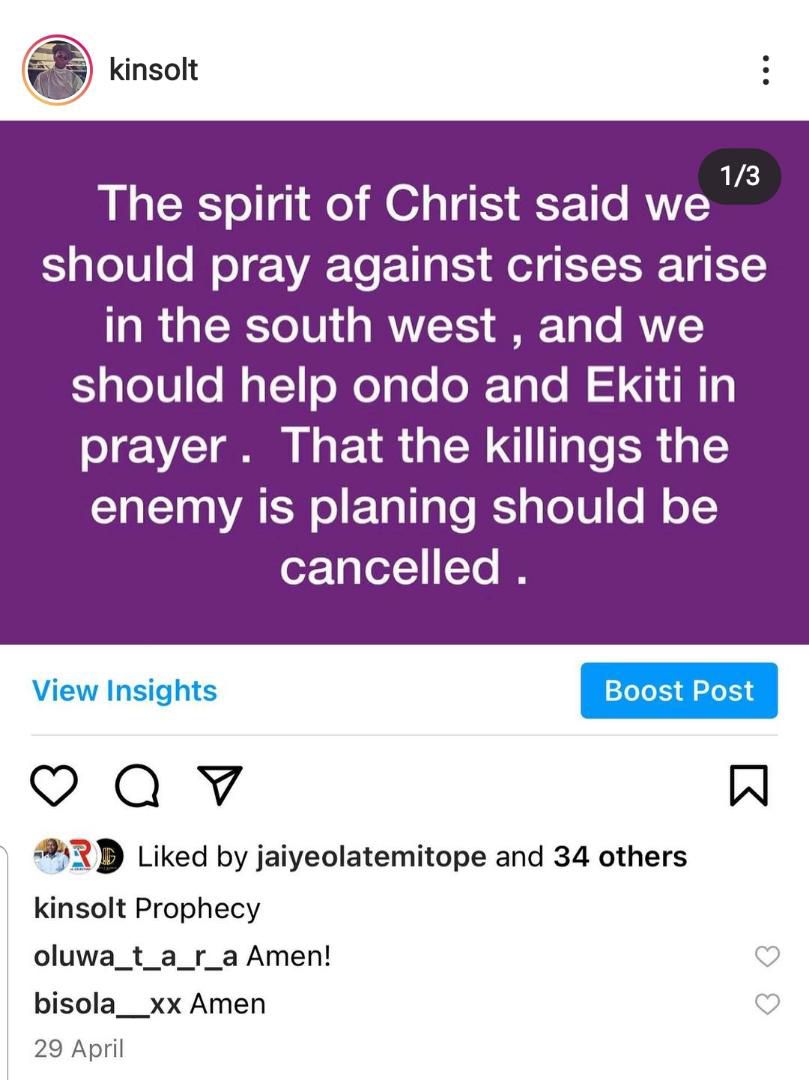The width and height of the screenshot is (809, 1080).
Task: Open bisola__xx's profile from the comment
Action: pos(107,1003)
